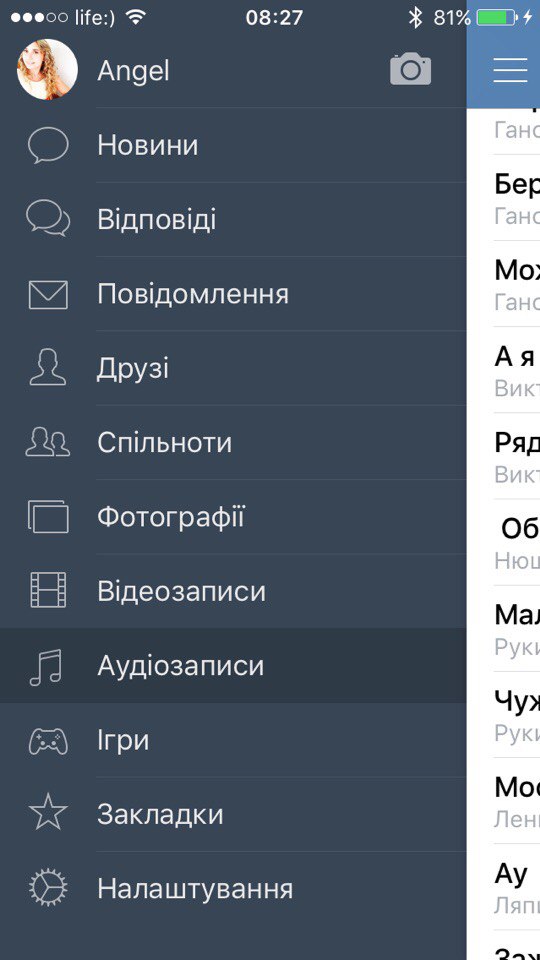Open Фотографії section

coord(233,517)
